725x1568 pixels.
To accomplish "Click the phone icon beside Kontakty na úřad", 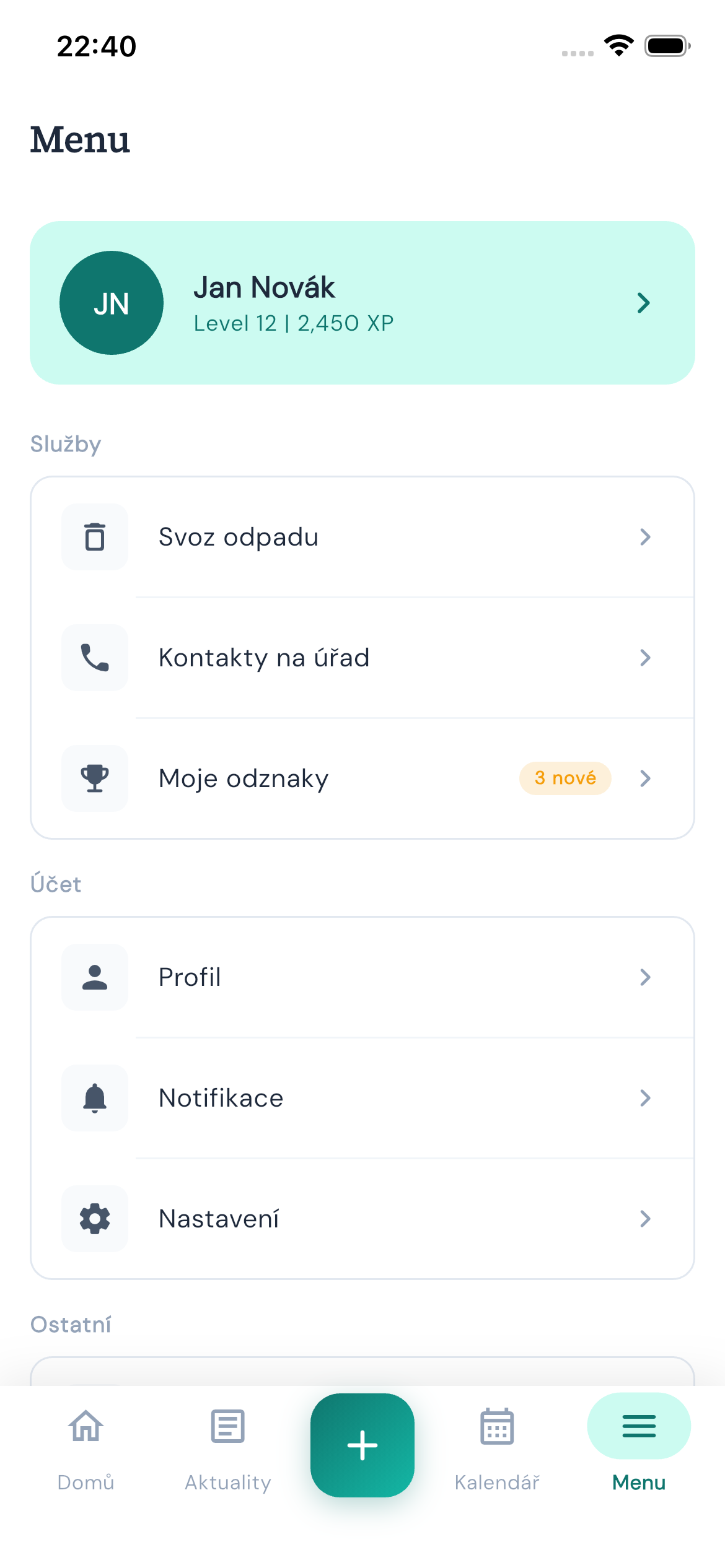I will pos(94,657).
